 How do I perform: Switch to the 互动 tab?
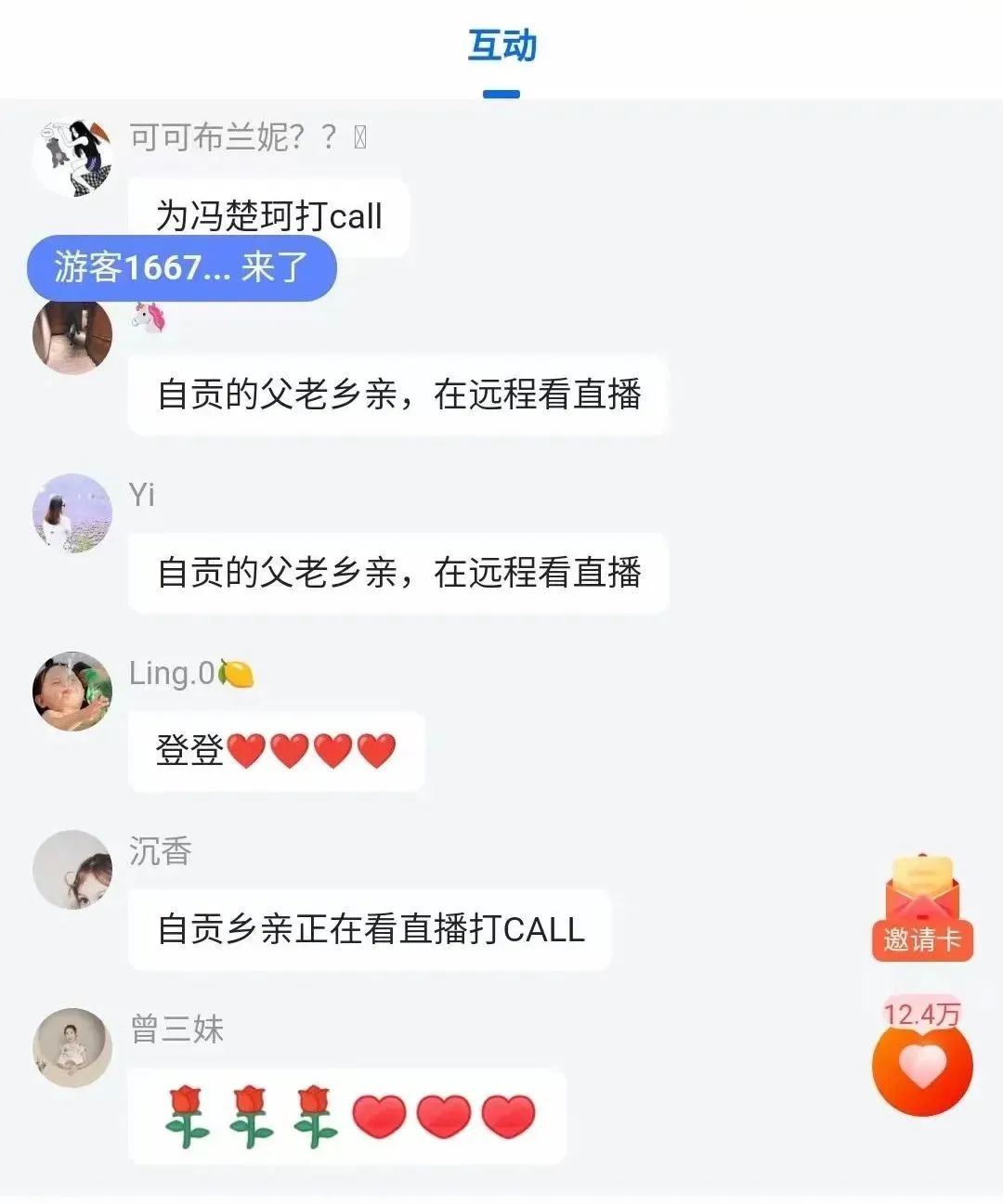tap(501, 46)
